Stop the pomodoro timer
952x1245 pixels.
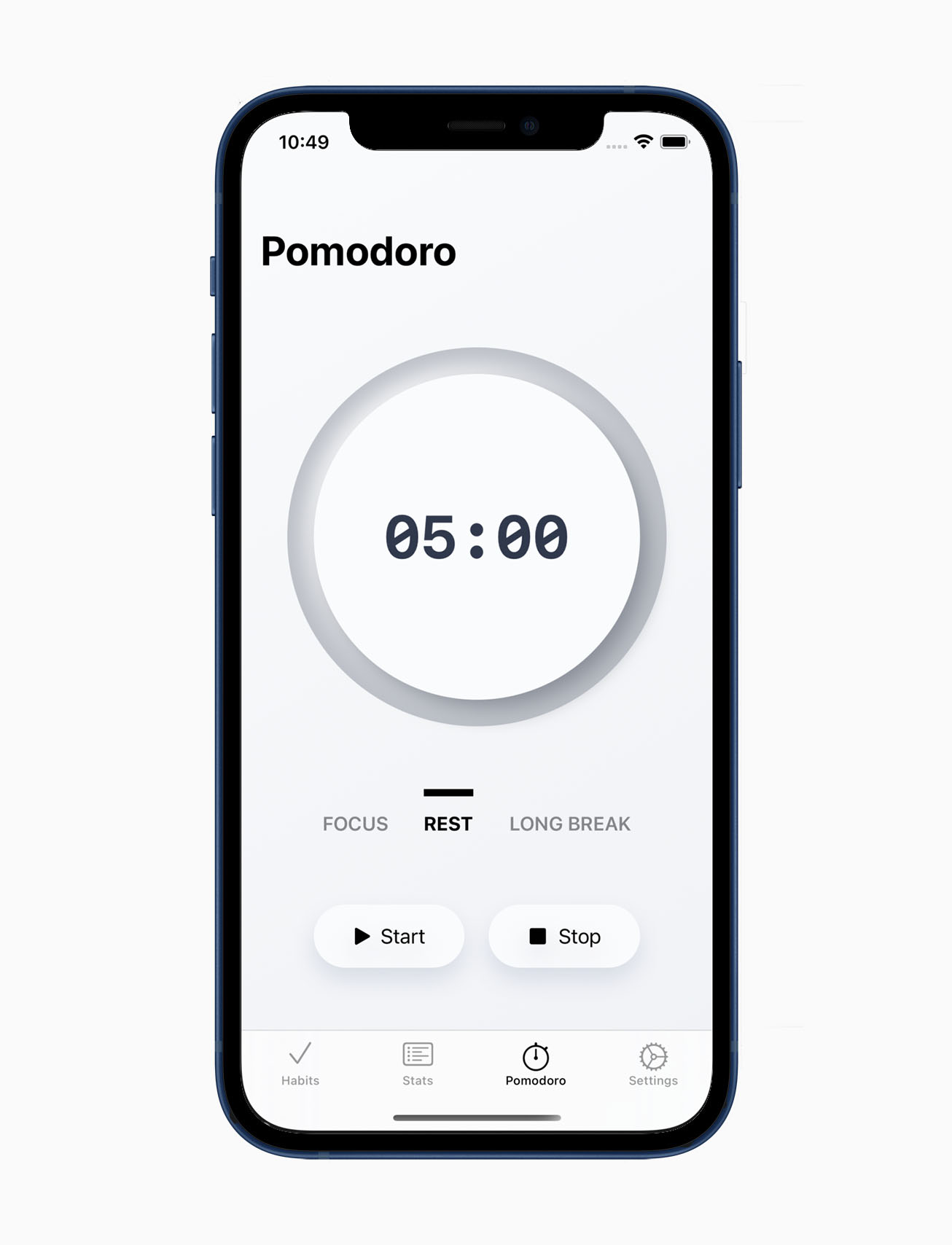pos(563,936)
